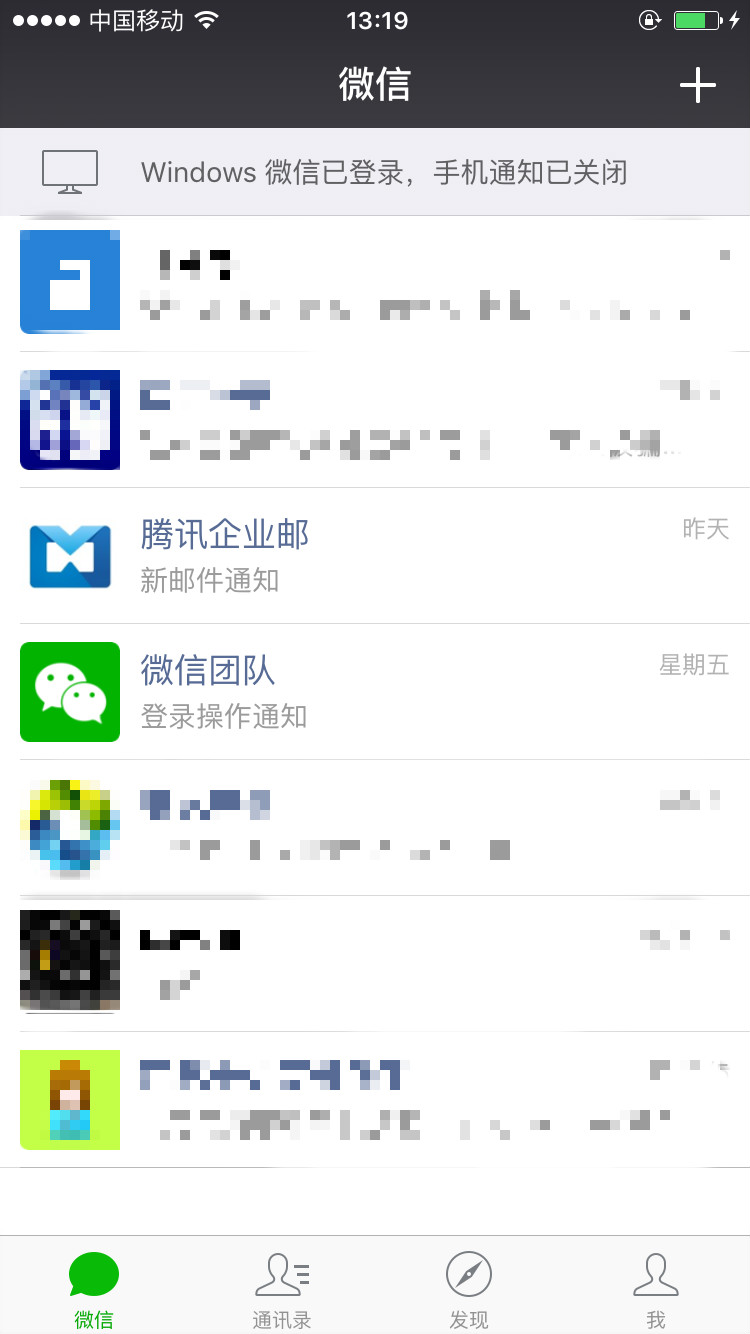Tap the 微信 title in the navigation bar

(375, 85)
